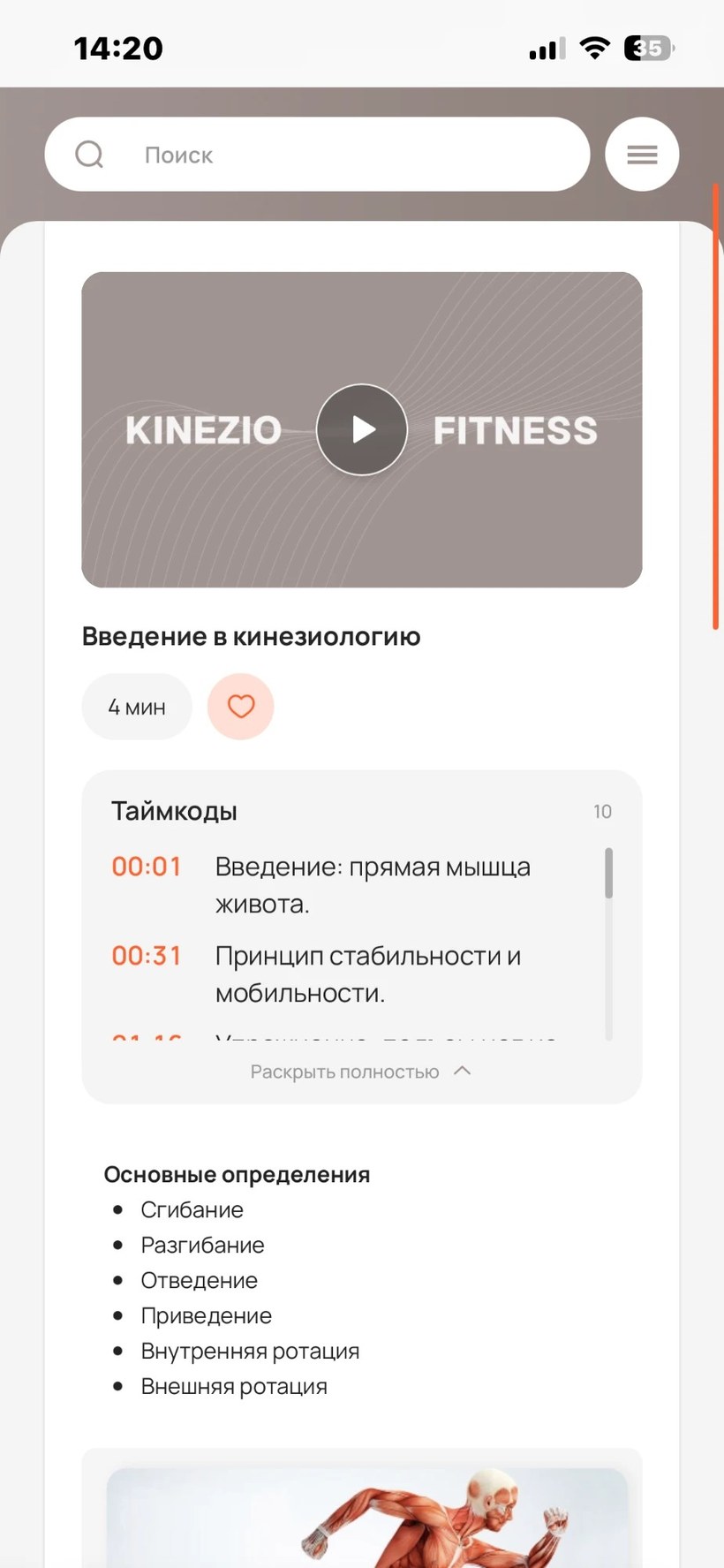Jump to timecode 00:01 Введение
724x1568 pixels.
click(147, 867)
